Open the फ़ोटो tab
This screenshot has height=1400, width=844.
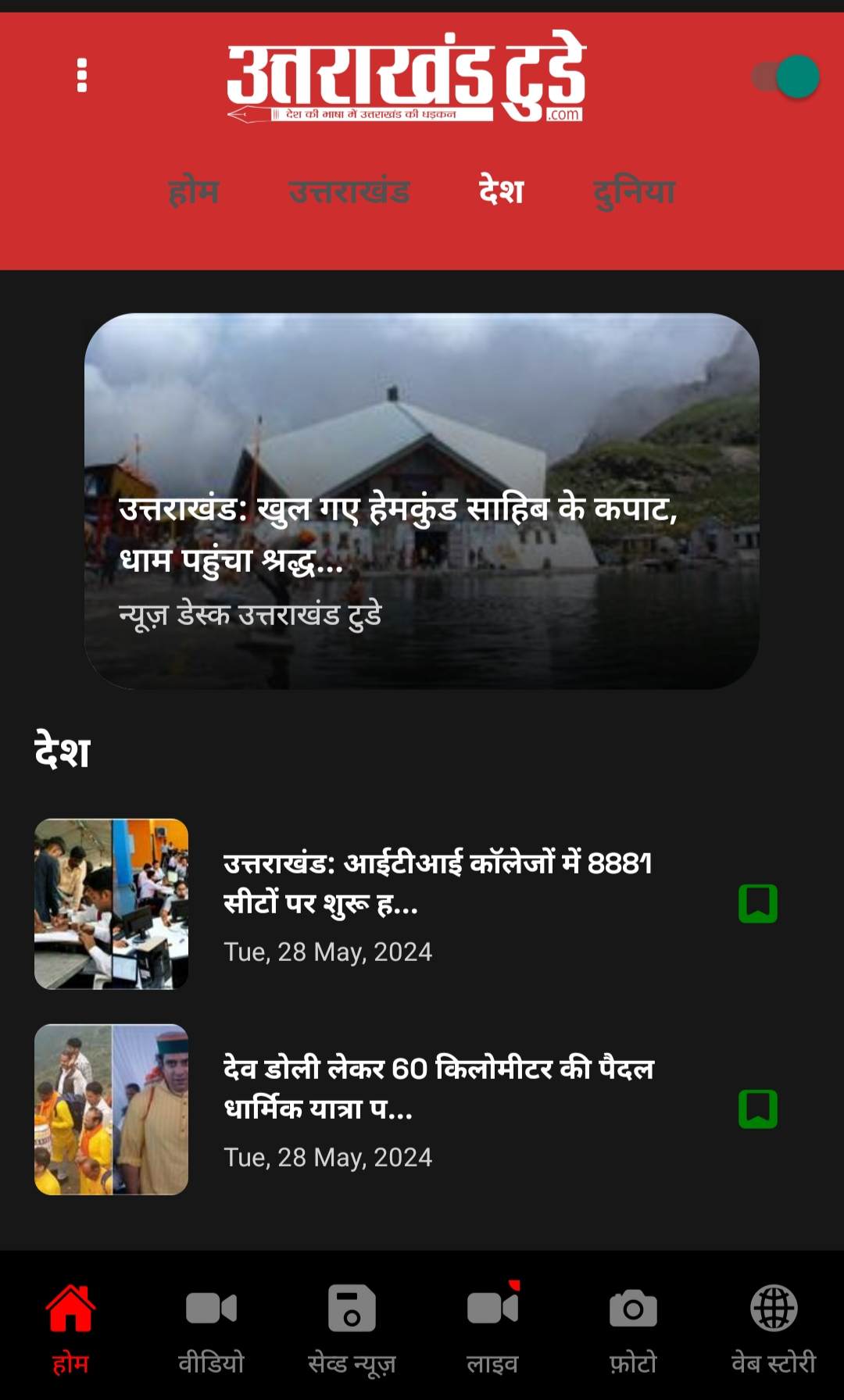coord(633,1327)
